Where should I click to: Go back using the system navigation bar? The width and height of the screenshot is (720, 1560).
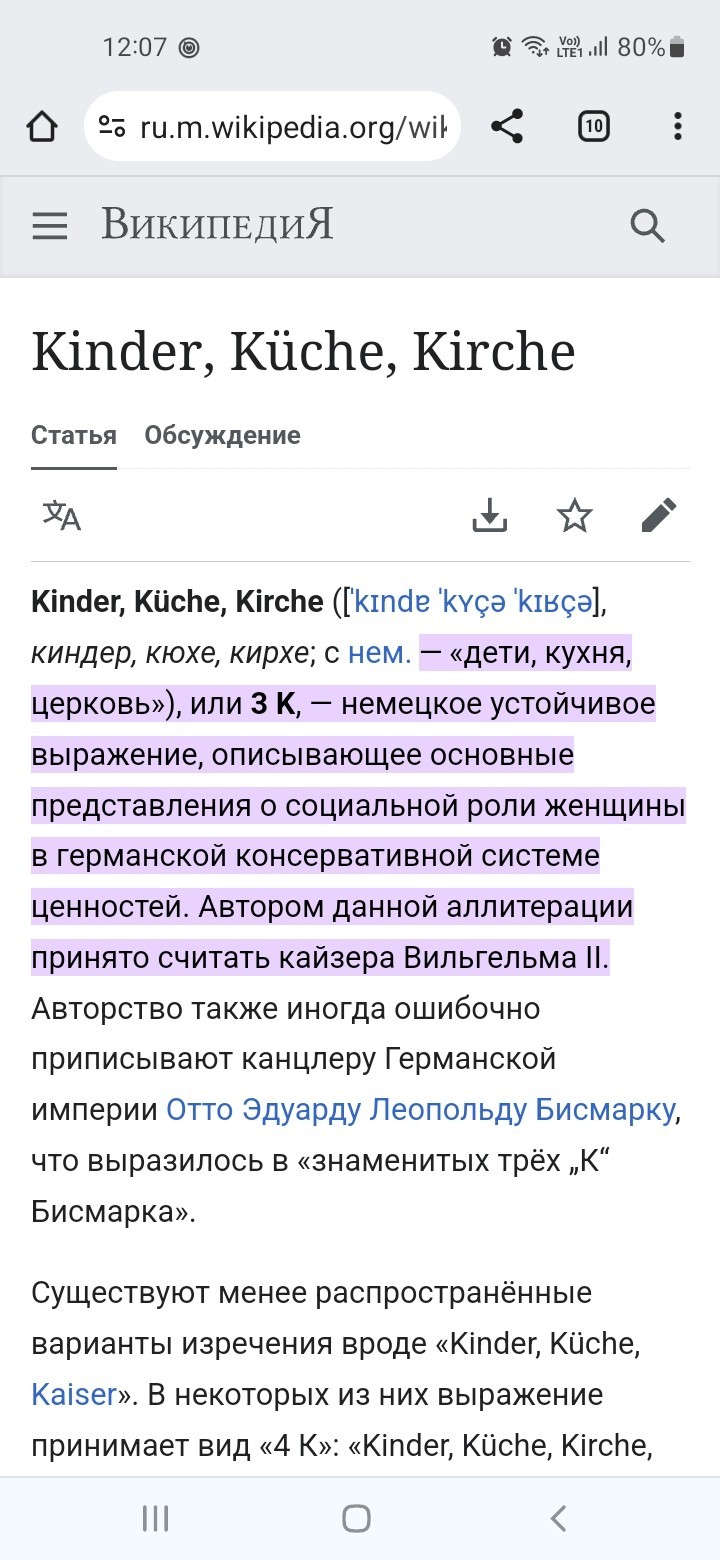[559, 1518]
